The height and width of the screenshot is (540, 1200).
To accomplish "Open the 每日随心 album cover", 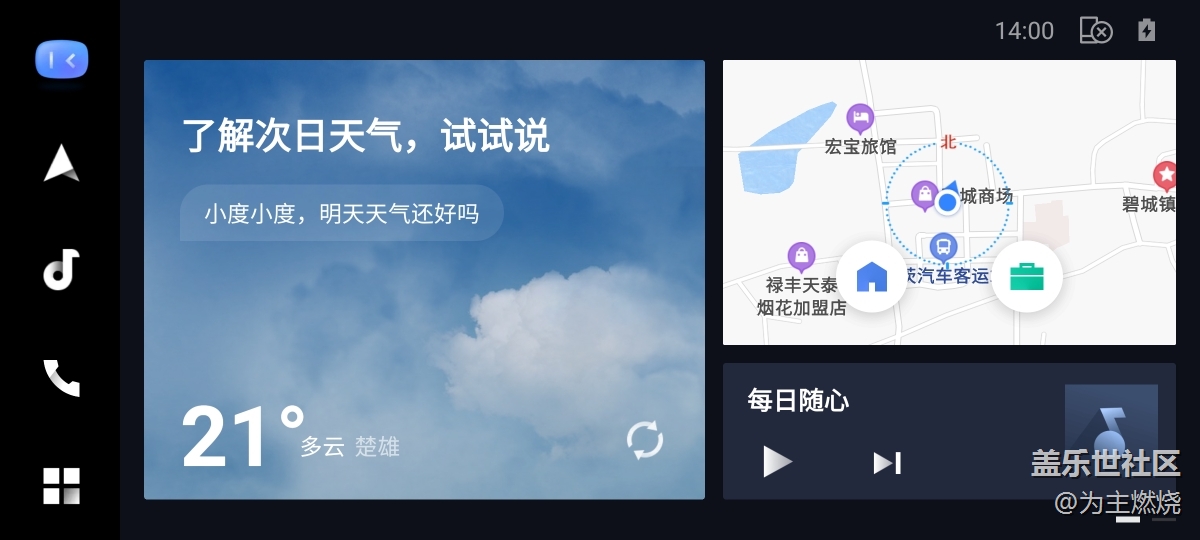I will tap(1110, 432).
